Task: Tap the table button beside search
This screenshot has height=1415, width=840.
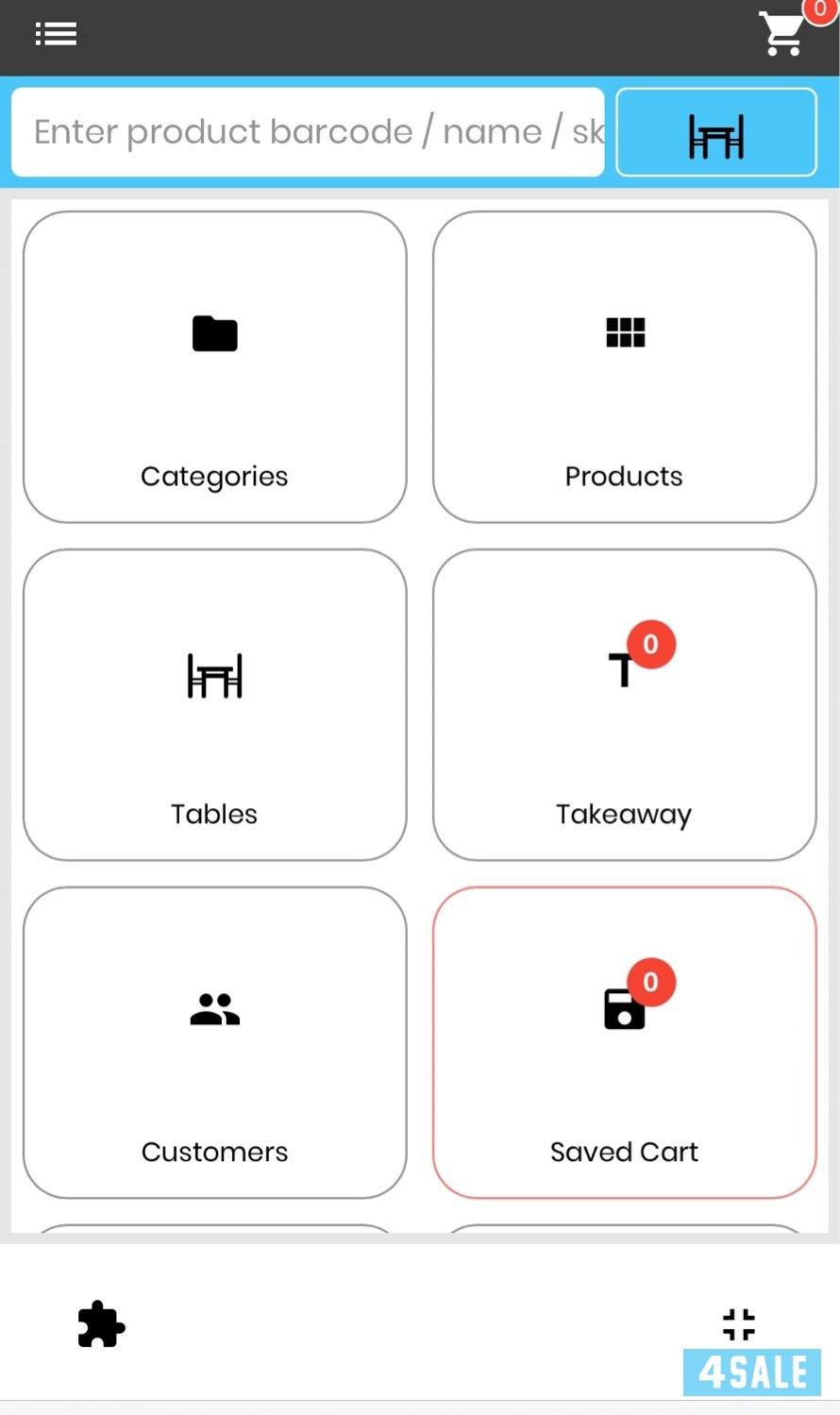Action: [x=716, y=132]
